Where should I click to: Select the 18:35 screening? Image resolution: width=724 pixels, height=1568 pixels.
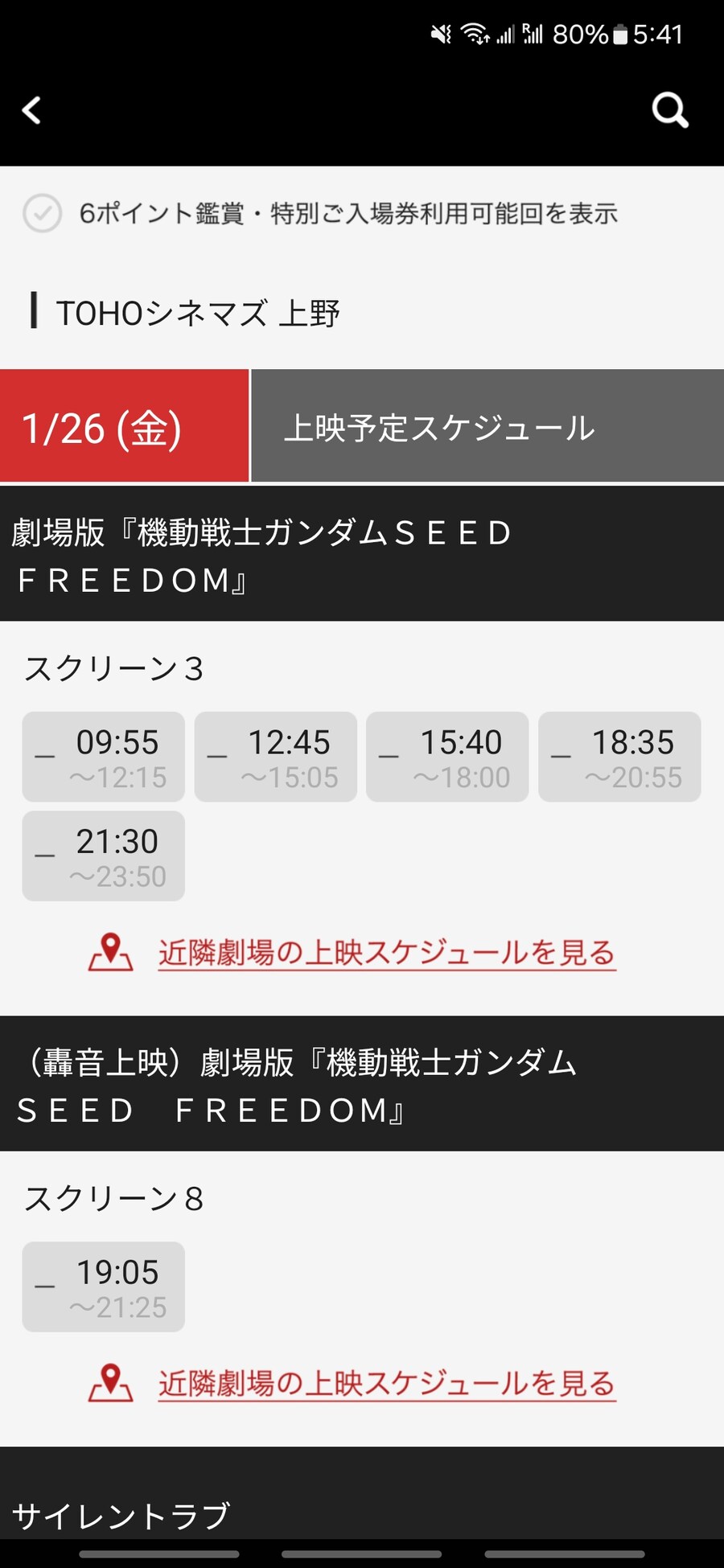[x=619, y=757]
